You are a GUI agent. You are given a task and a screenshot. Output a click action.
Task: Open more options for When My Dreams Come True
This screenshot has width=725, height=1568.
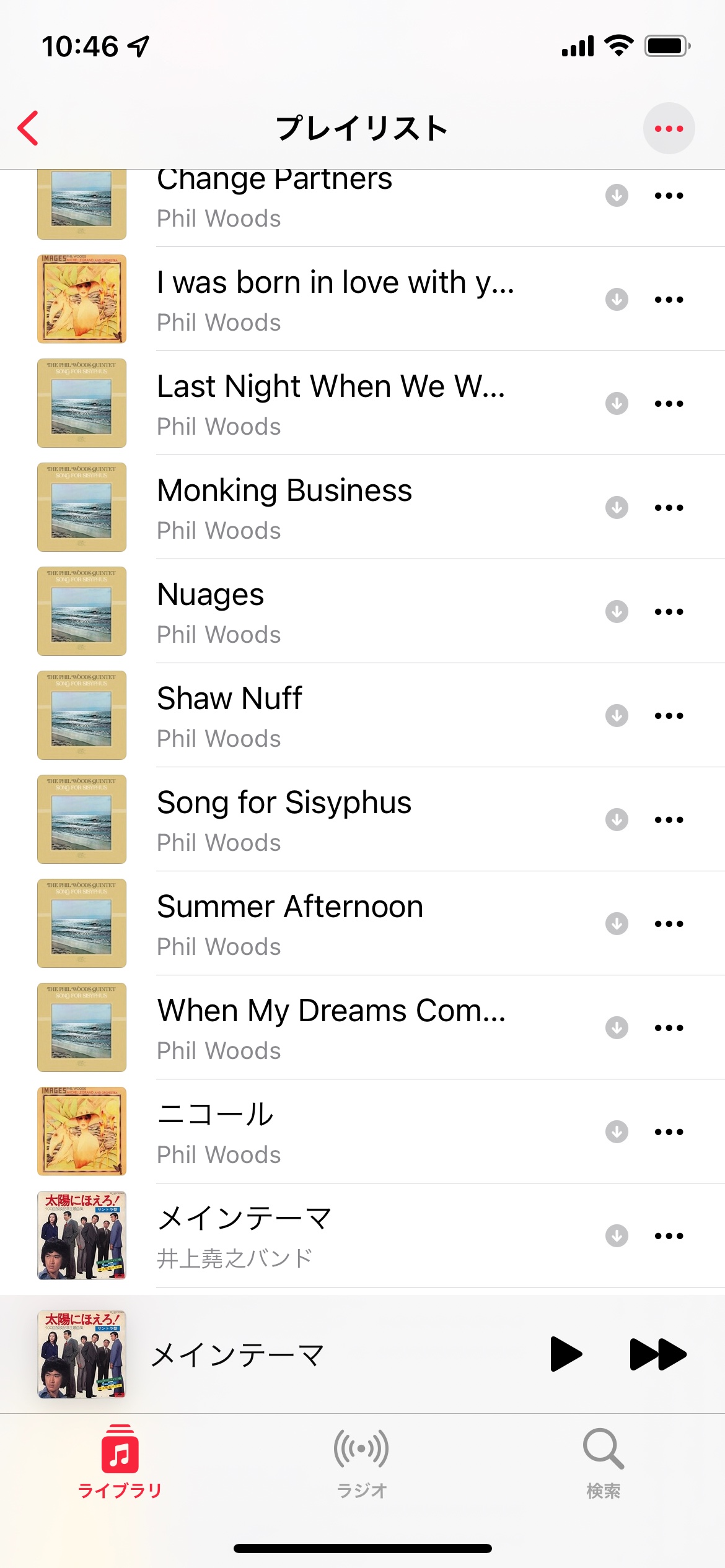tap(669, 1027)
